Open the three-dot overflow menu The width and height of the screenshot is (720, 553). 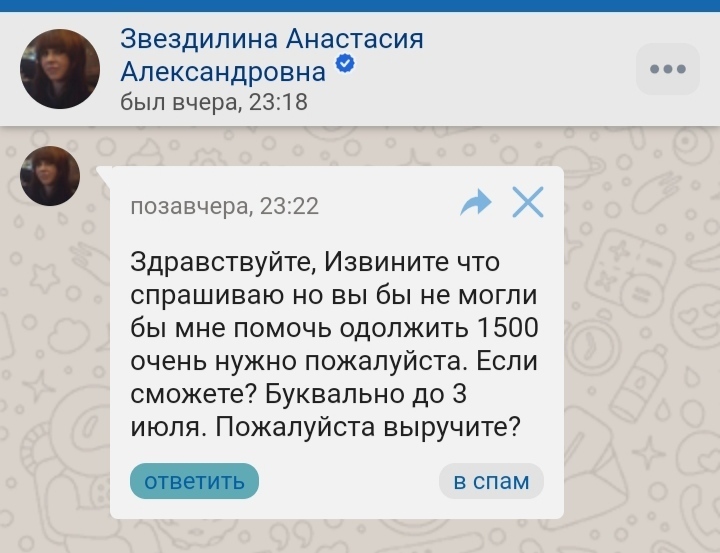(667, 69)
